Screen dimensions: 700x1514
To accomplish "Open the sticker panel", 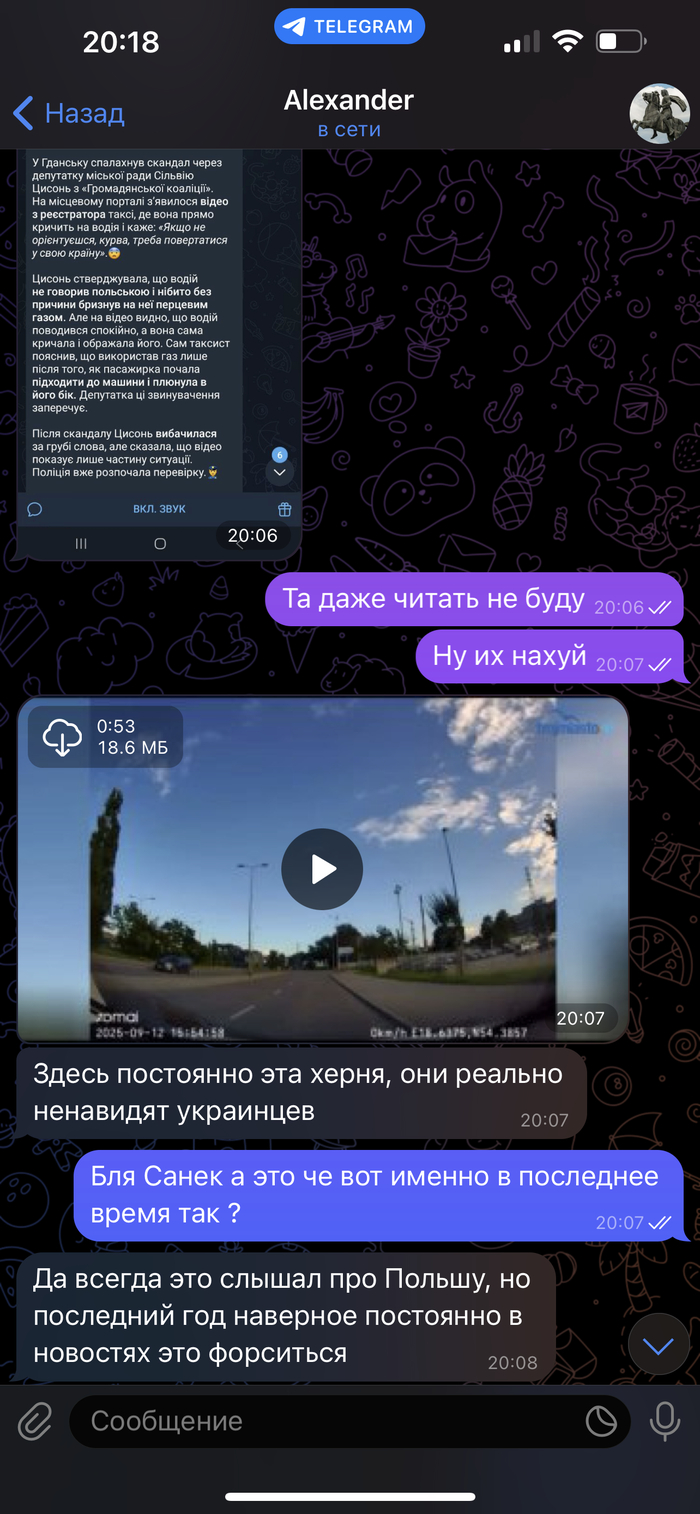I will [x=601, y=1421].
